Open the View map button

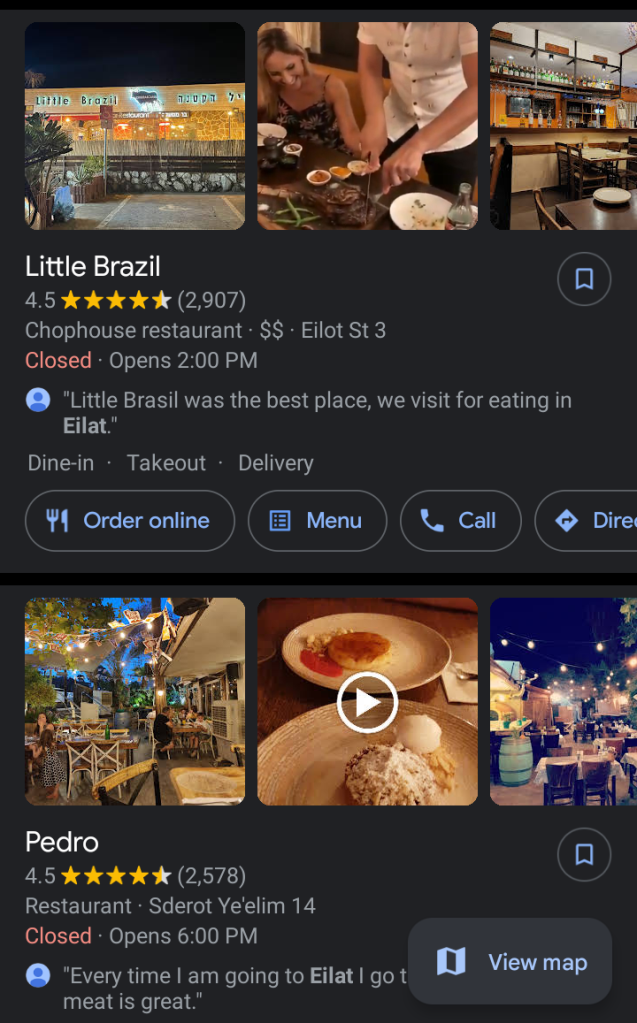(510, 962)
